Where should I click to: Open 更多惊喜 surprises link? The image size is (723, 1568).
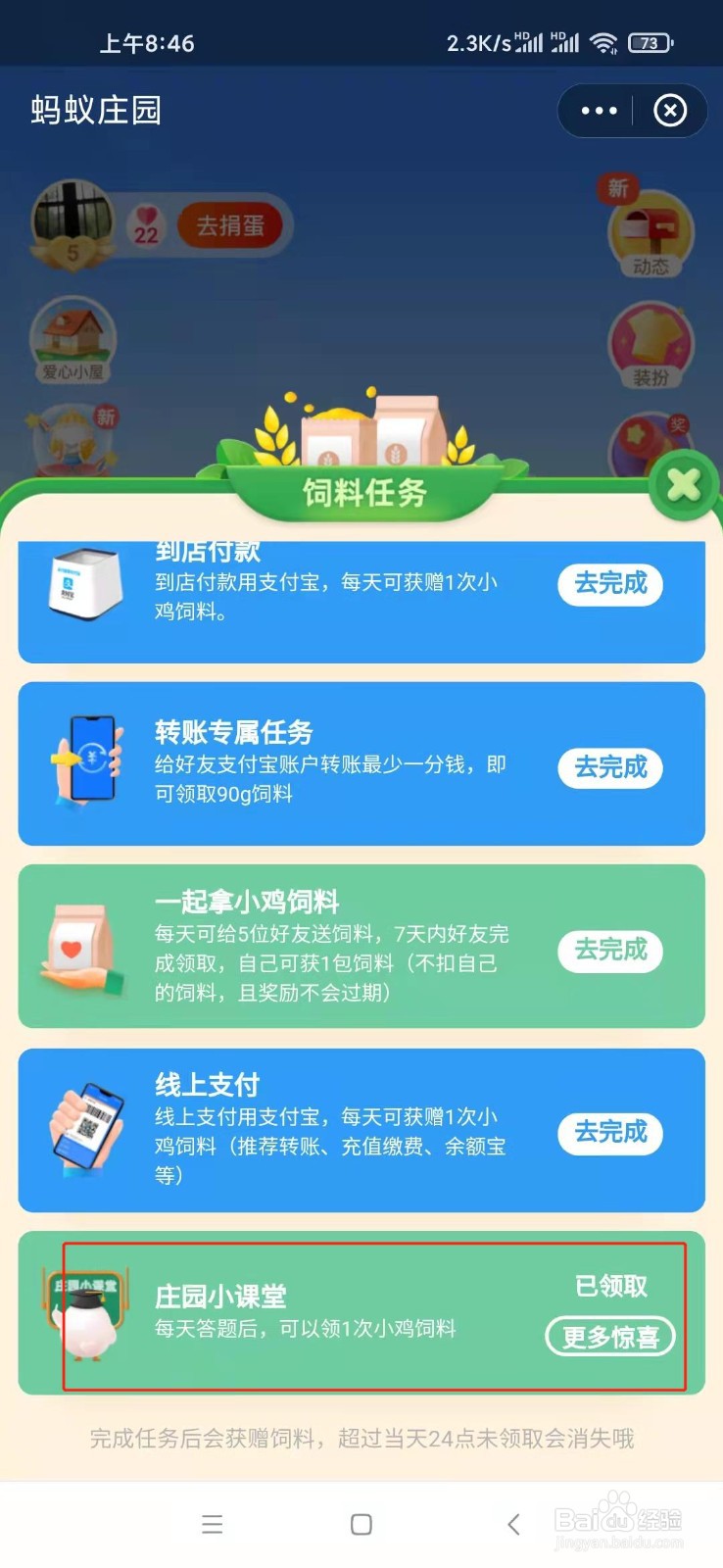coord(609,1337)
